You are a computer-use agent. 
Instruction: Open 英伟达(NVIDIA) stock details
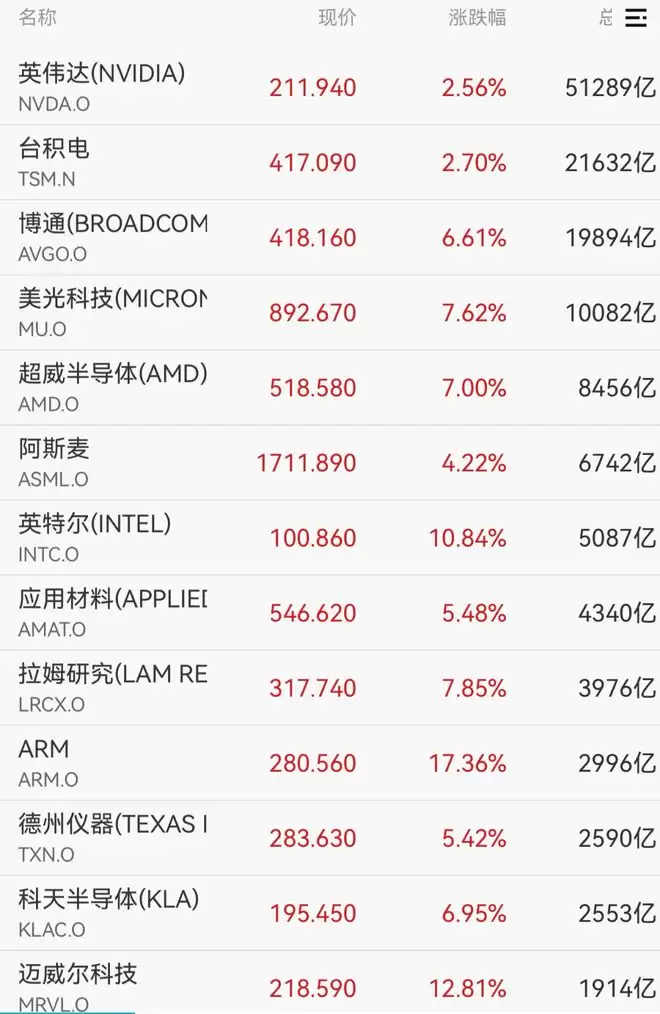330,87
